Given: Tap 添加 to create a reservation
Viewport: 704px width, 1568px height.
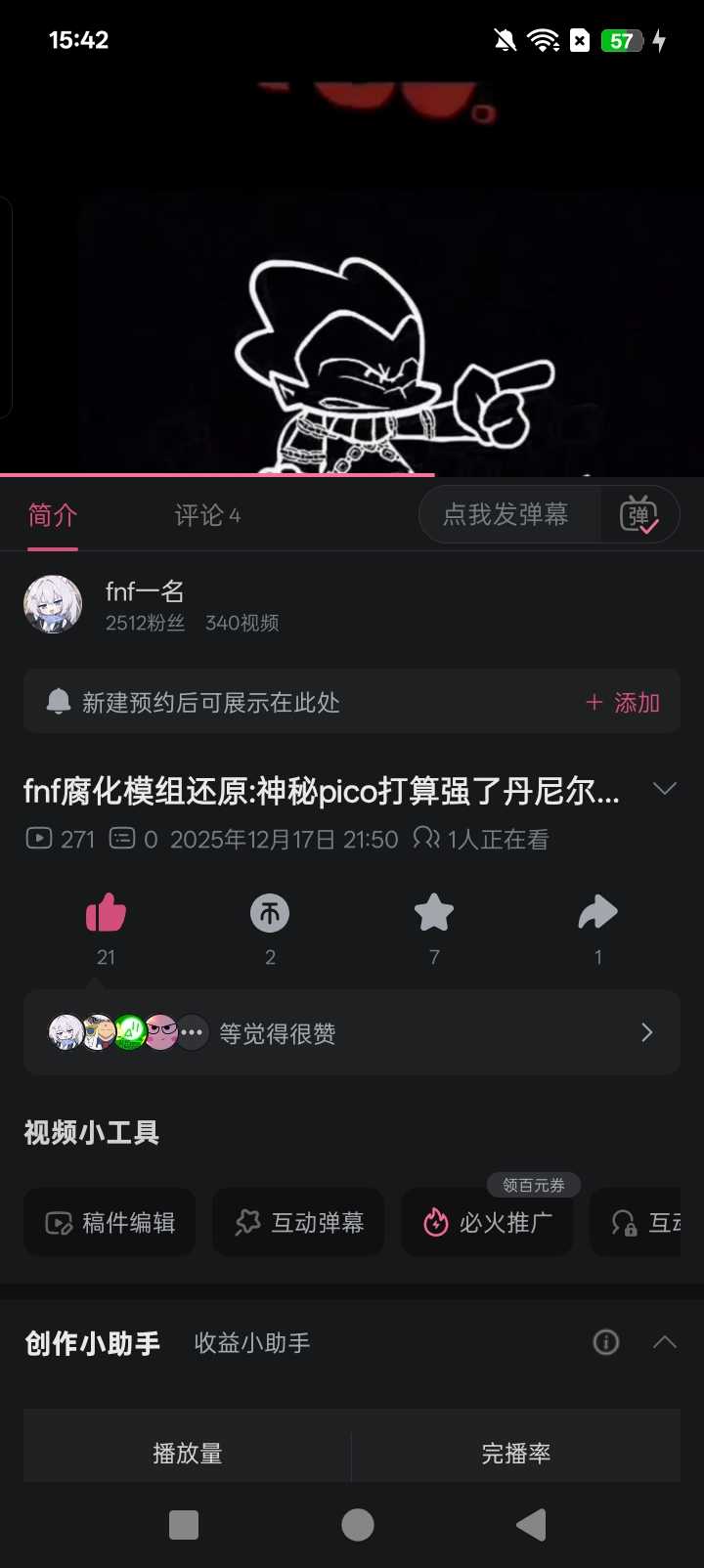Looking at the screenshot, I should tap(623, 703).
